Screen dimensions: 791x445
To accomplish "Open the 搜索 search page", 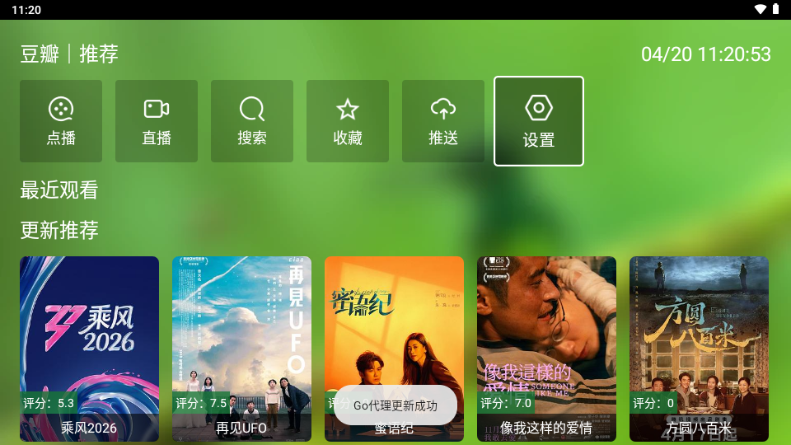I will (252, 121).
